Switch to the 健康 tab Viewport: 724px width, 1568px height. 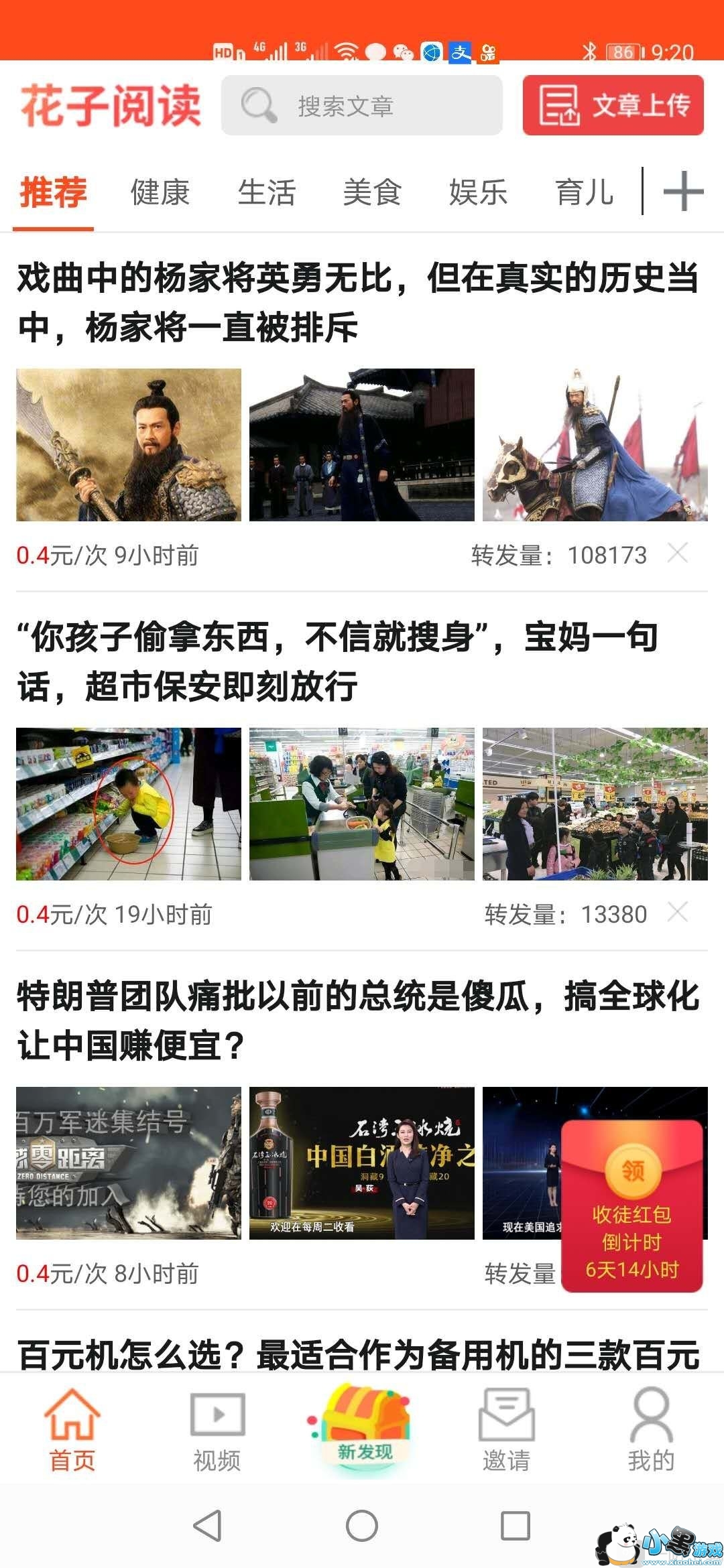(160, 193)
